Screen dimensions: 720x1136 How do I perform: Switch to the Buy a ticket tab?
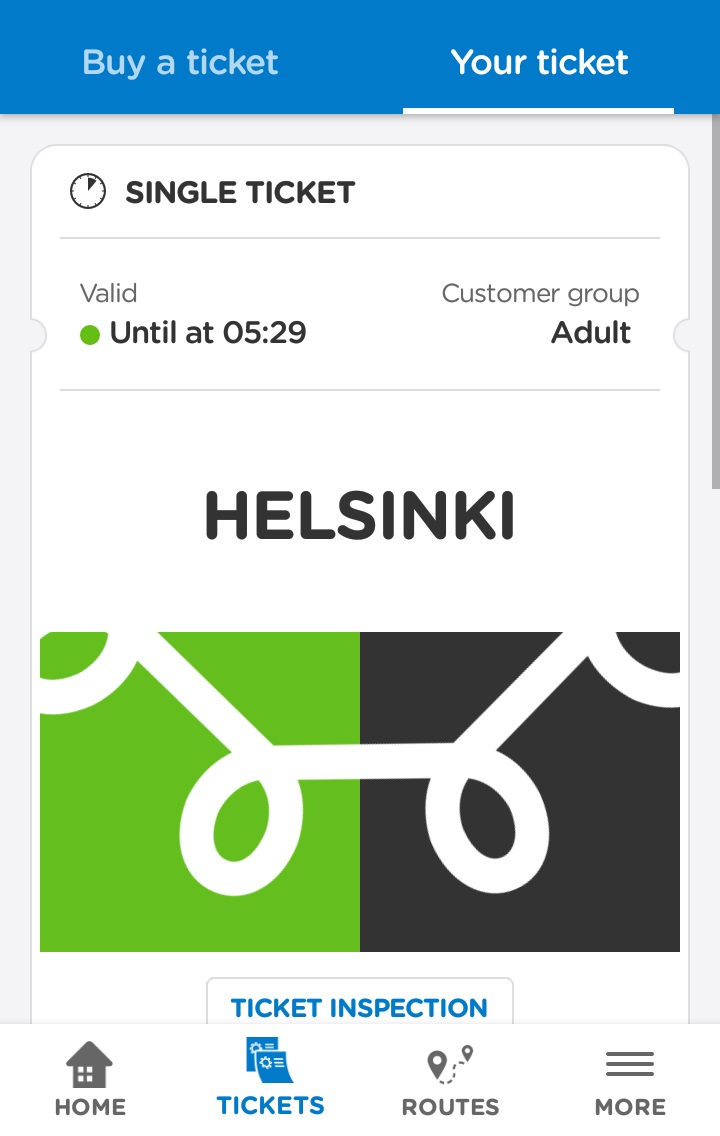[x=180, y=62]
